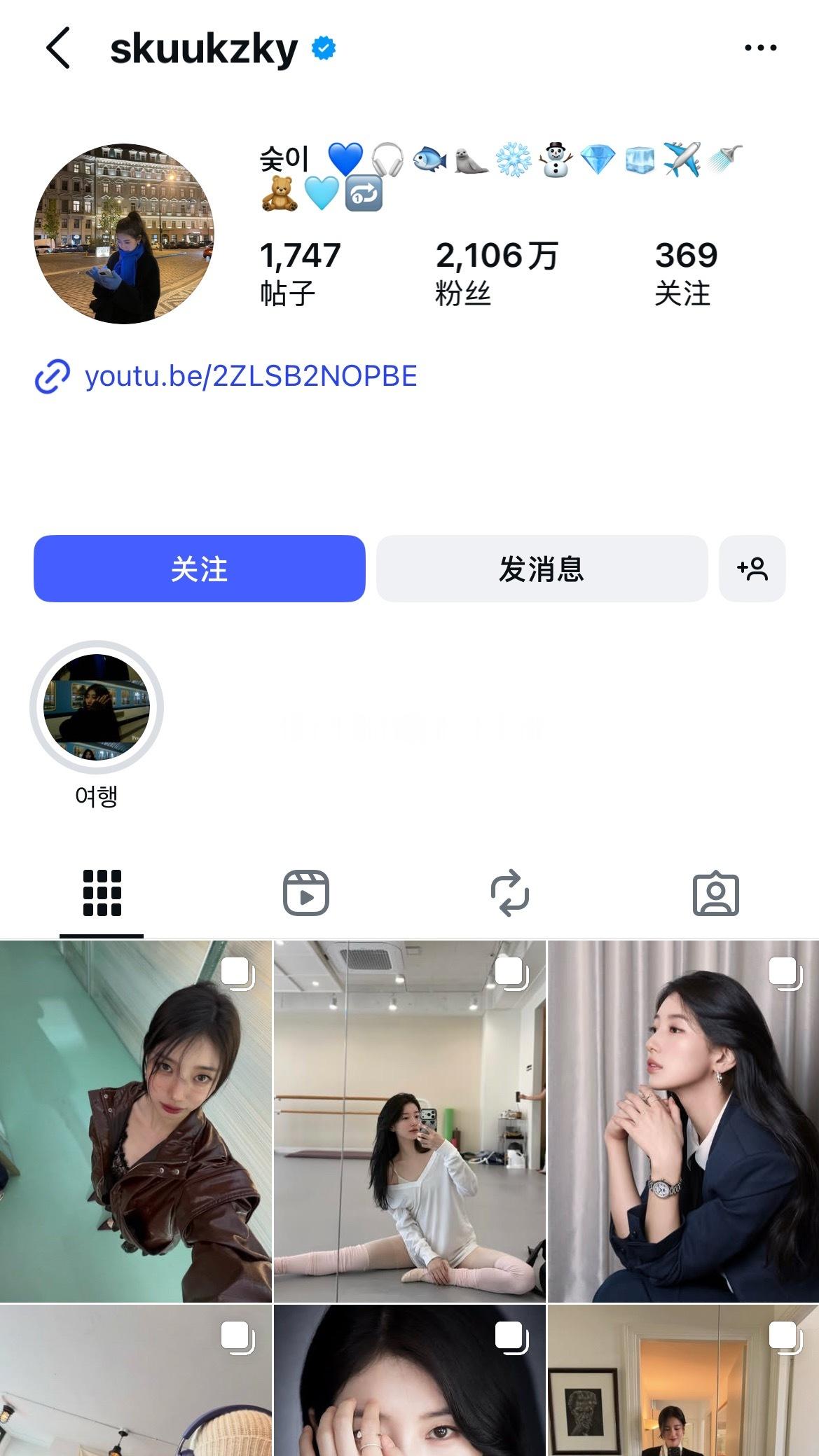Switch to the Reels tab
Viewport: 819px width, 1456px height.
click(306, 893)
